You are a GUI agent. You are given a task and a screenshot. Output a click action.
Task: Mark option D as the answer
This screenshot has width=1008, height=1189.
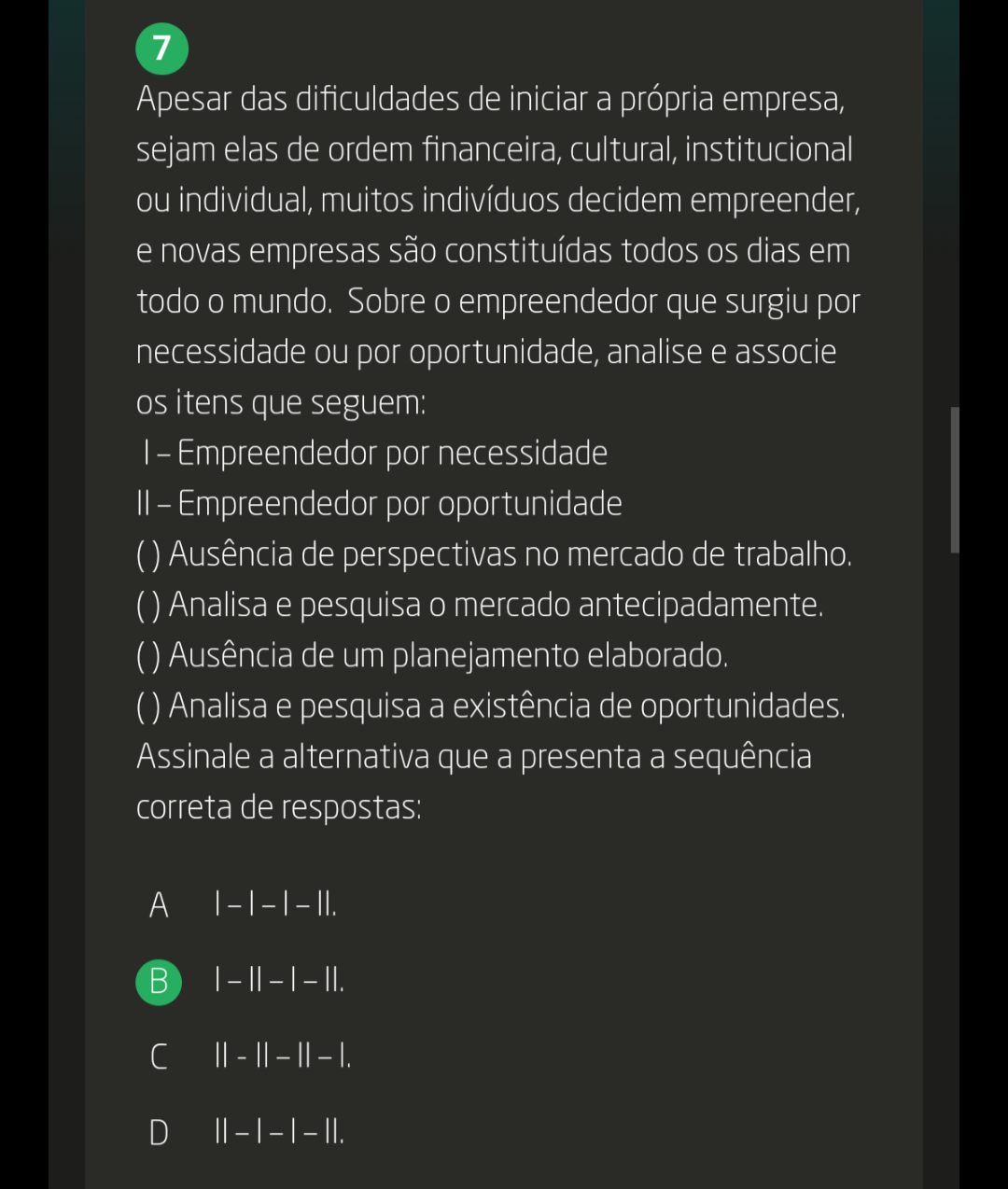pos(159,1132)
